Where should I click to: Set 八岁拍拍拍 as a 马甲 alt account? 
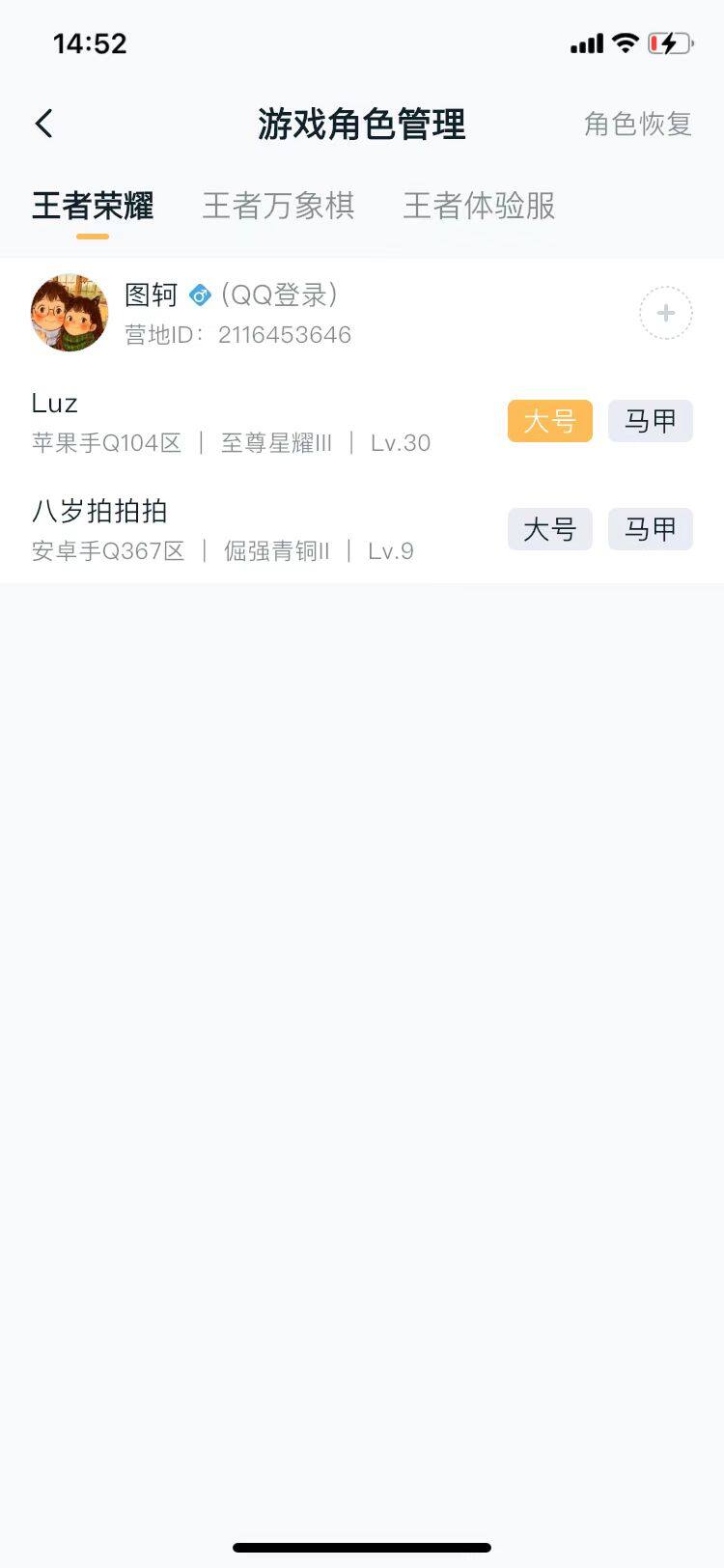coord(650,529)
